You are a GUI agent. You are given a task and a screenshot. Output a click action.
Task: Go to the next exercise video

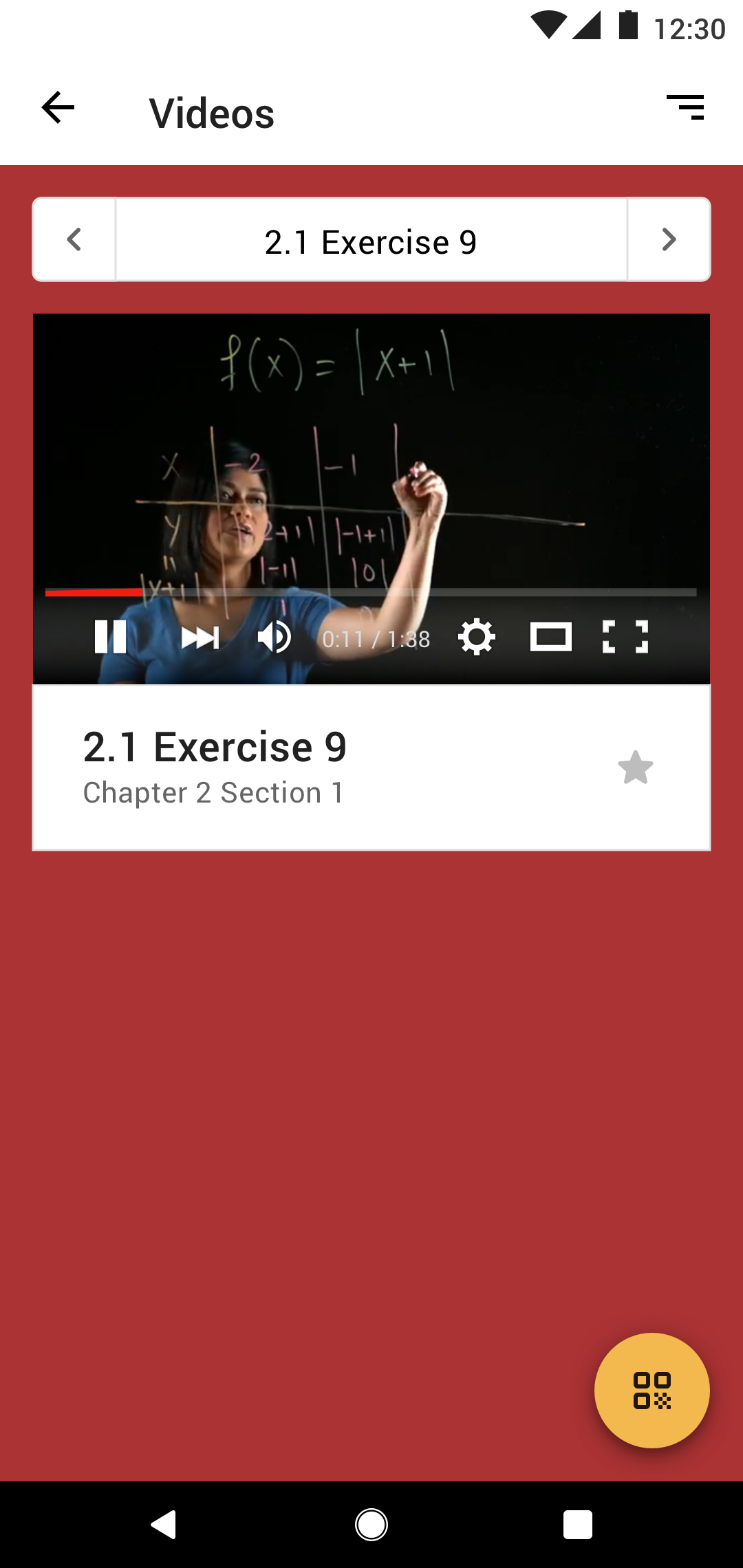pyautogui.click(x=669, y=240)
